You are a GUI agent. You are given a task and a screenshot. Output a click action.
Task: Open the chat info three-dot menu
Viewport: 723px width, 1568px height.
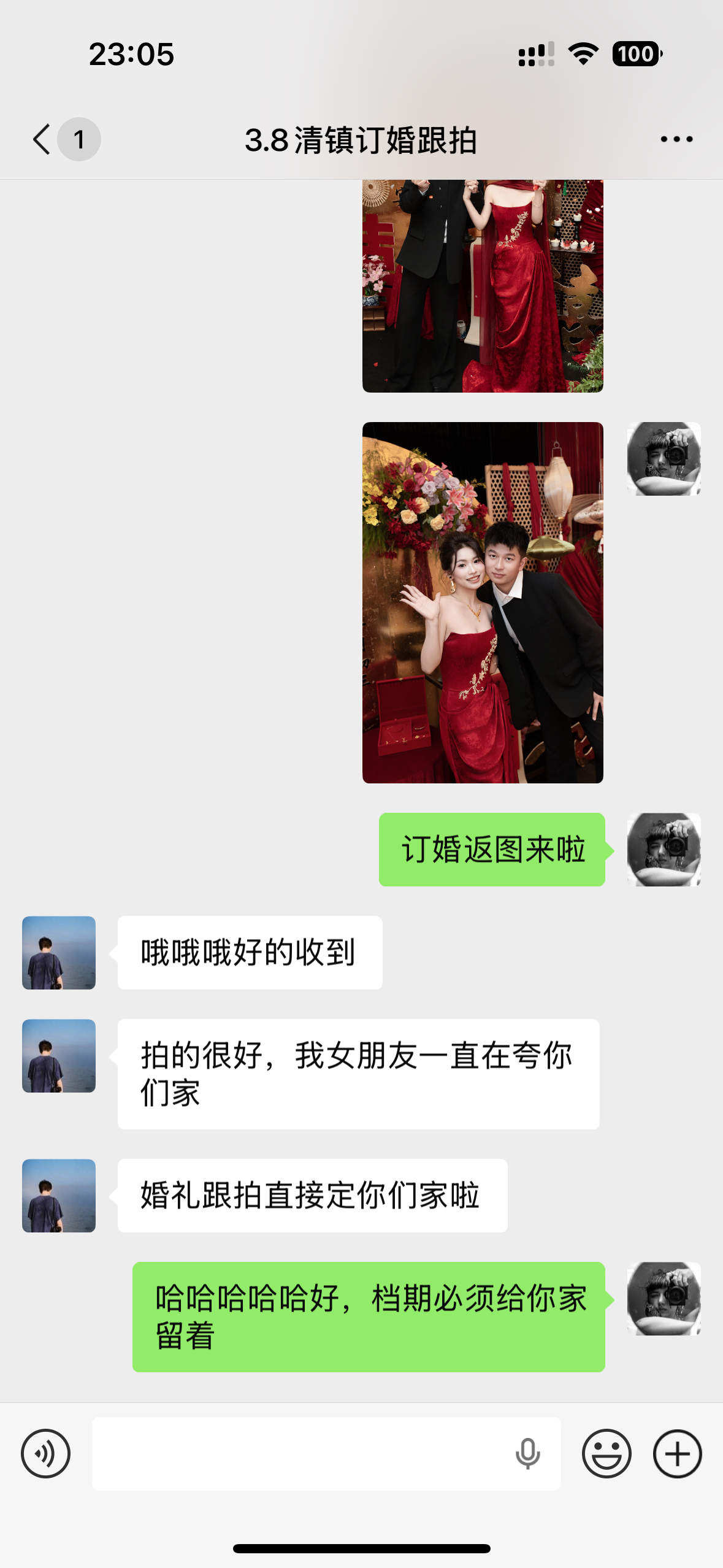[676, 139]
